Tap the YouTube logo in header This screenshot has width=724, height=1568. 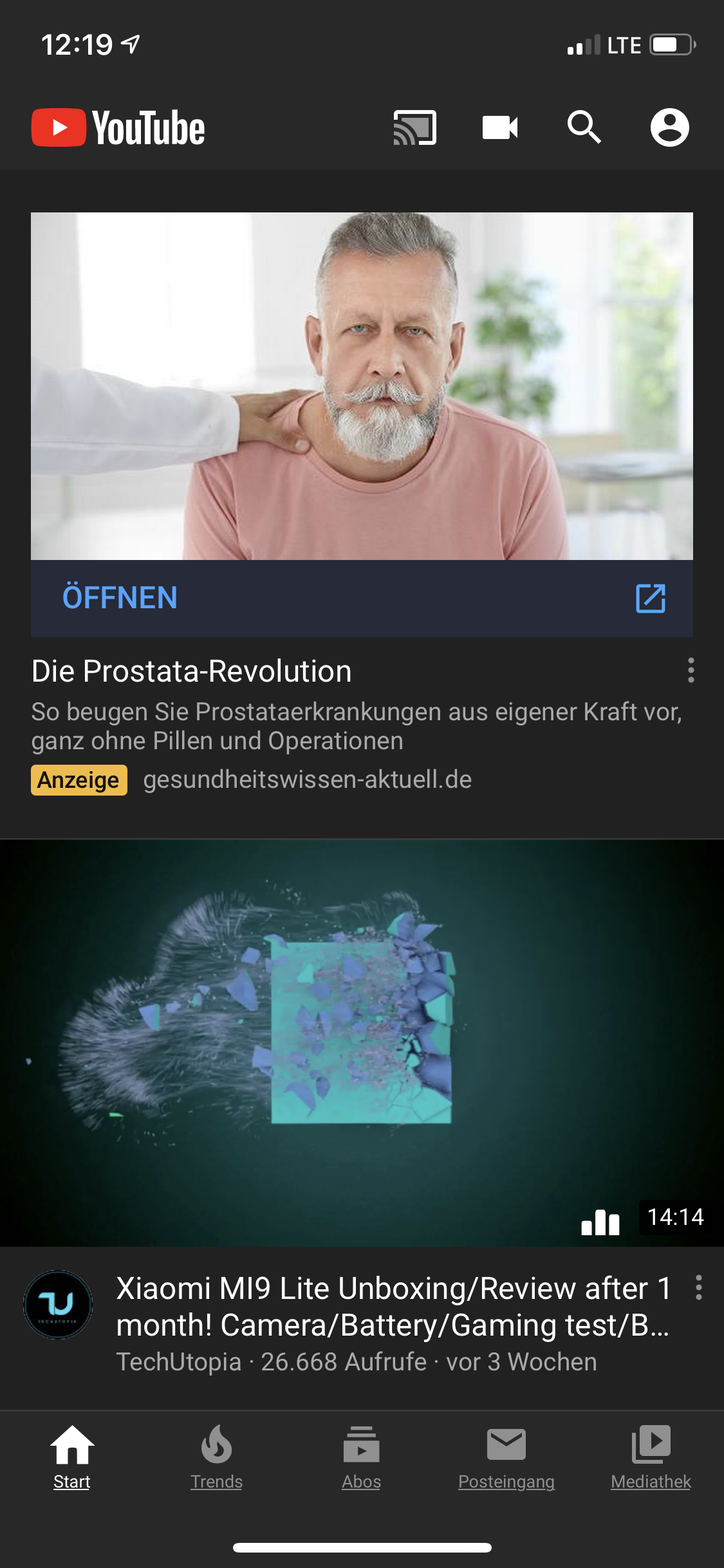pos(119,127)
